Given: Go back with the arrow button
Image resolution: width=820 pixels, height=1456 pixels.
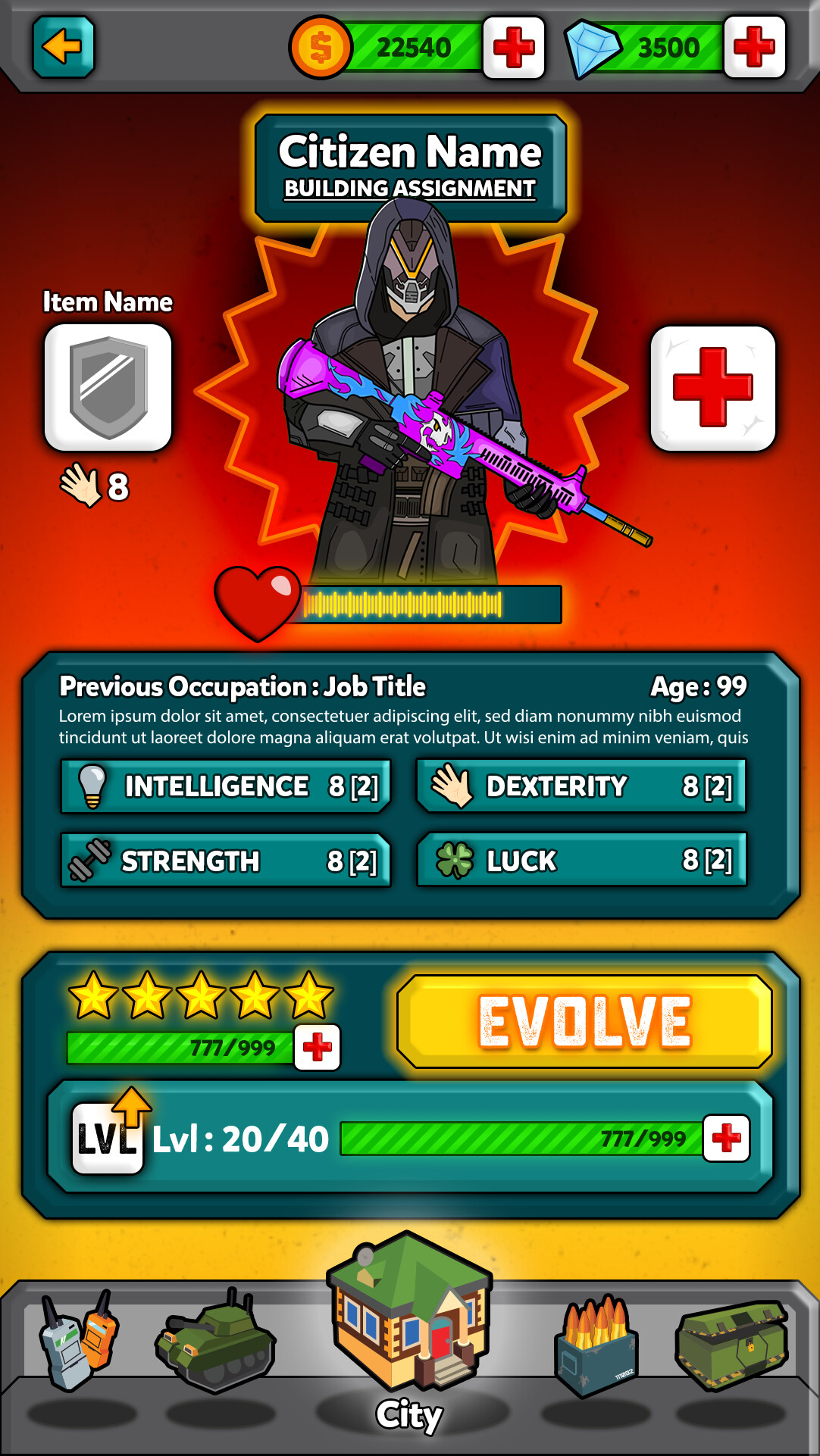Looking at the screenshot, I should coord(63,47).
